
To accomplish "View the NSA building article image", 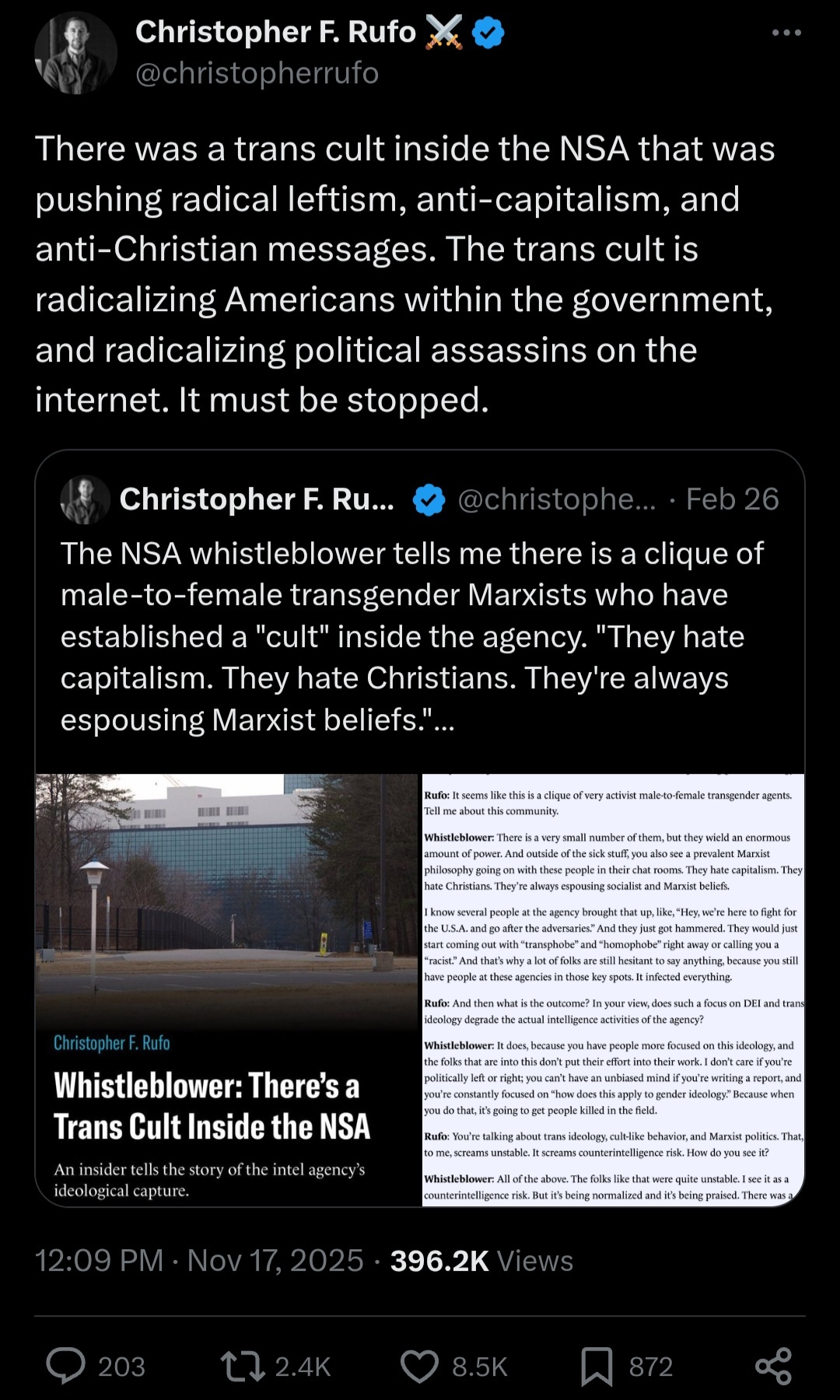I will point(227,989).
